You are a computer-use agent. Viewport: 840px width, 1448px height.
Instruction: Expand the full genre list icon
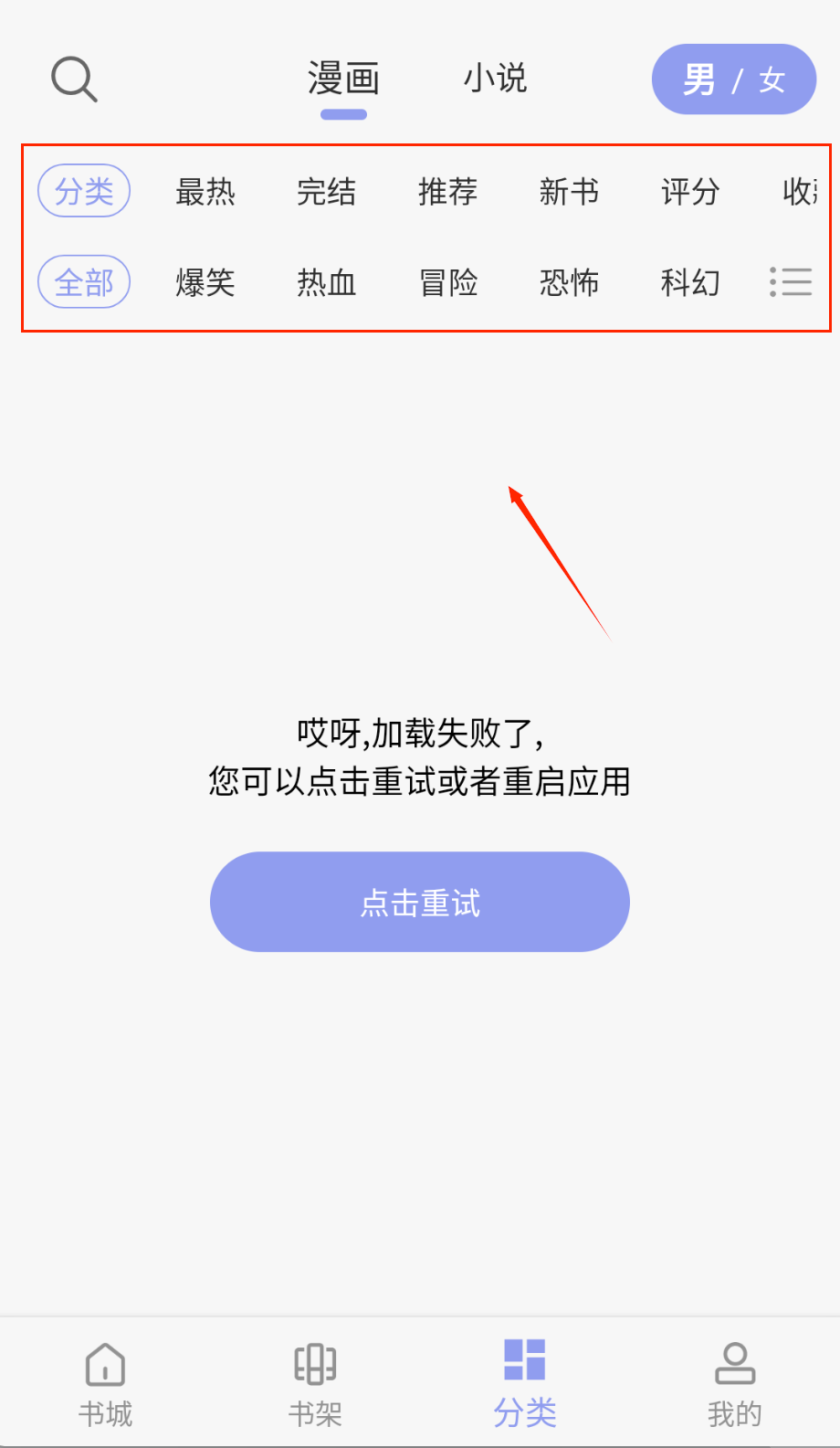click(x=791, y=282)
